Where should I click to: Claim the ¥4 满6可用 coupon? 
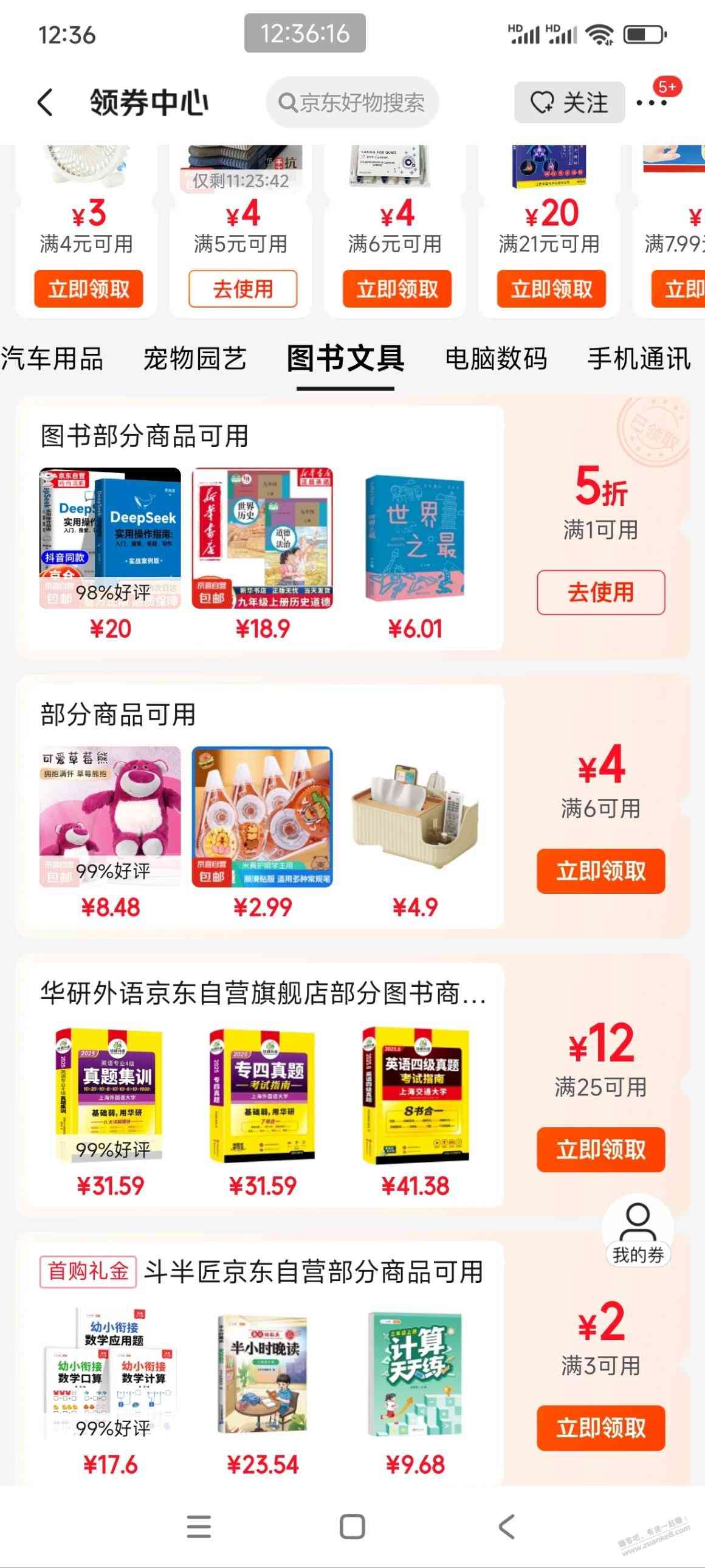click(600, 871)
